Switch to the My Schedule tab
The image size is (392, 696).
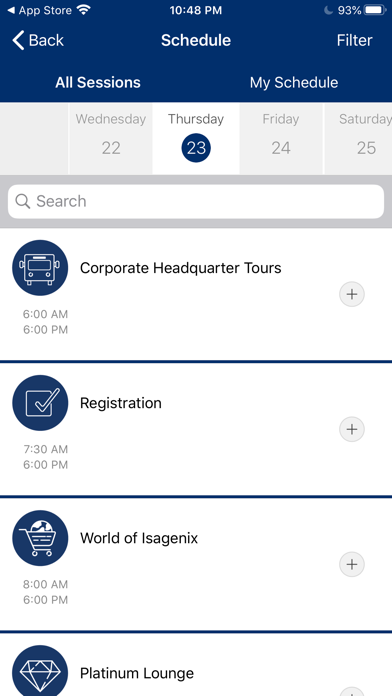[x=294, y=83]
